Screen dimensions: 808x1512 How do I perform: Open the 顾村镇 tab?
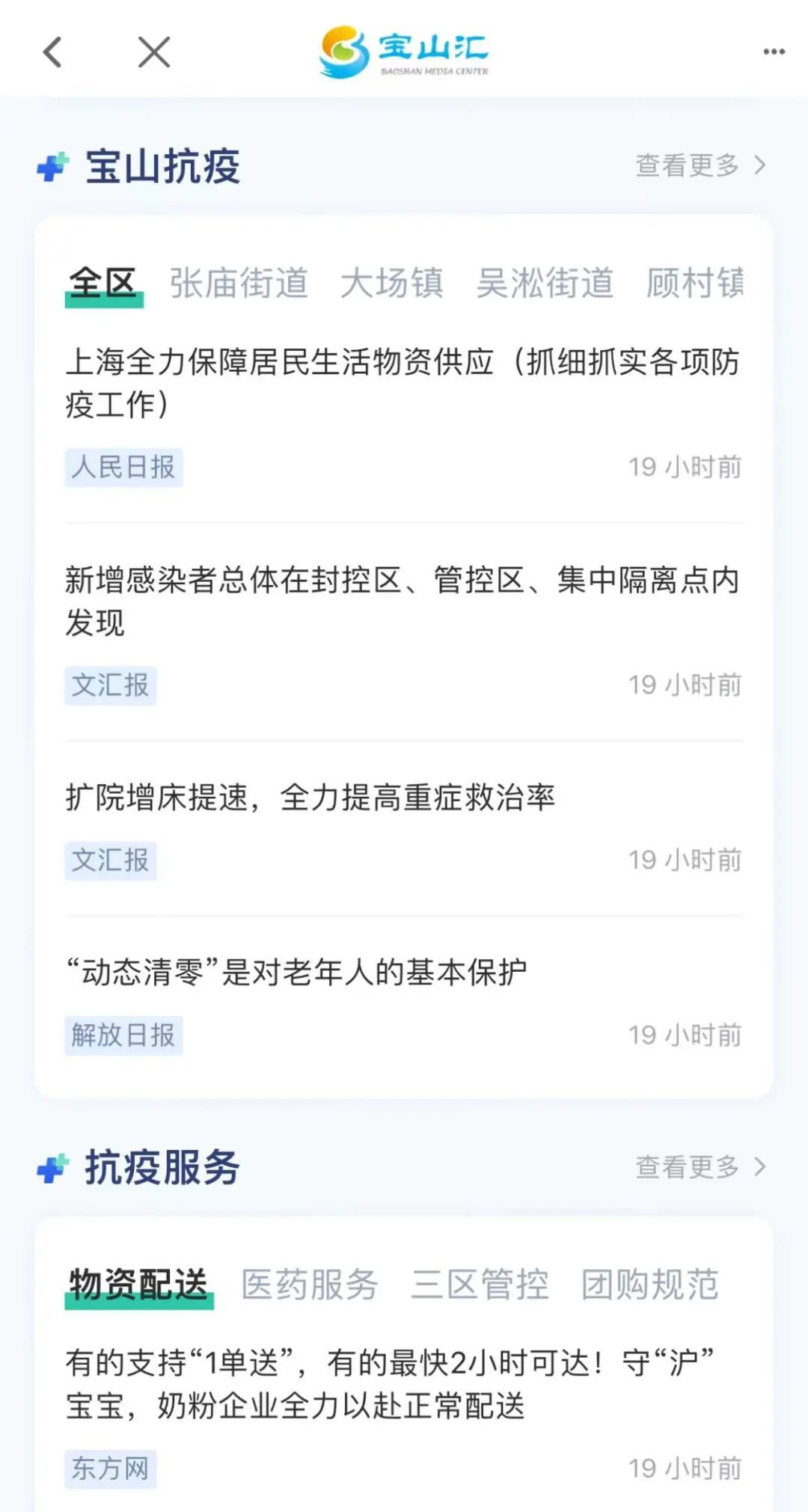(x=694, y=284)
